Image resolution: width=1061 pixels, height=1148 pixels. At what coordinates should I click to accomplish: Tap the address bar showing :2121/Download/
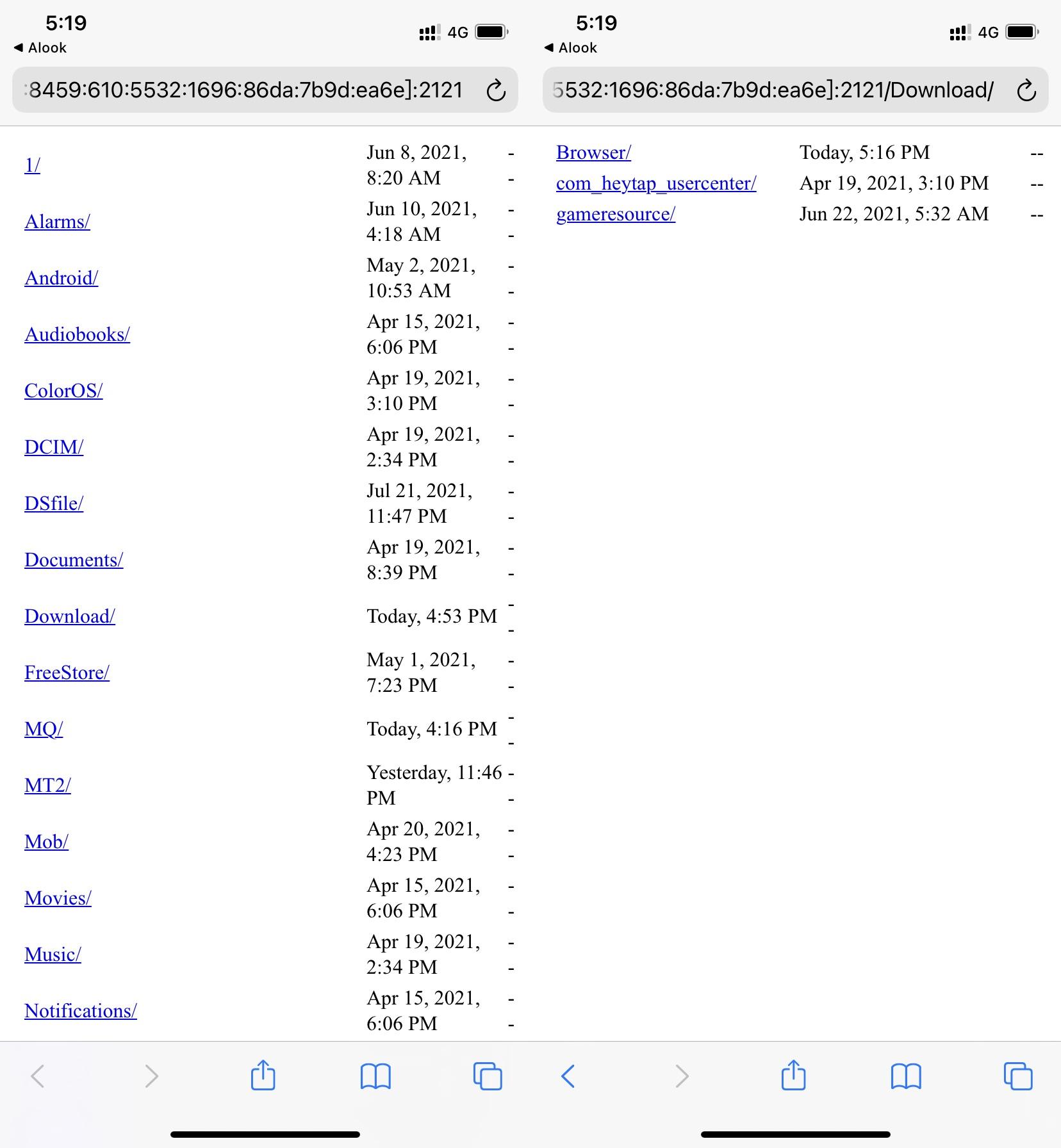click(772, 90)
